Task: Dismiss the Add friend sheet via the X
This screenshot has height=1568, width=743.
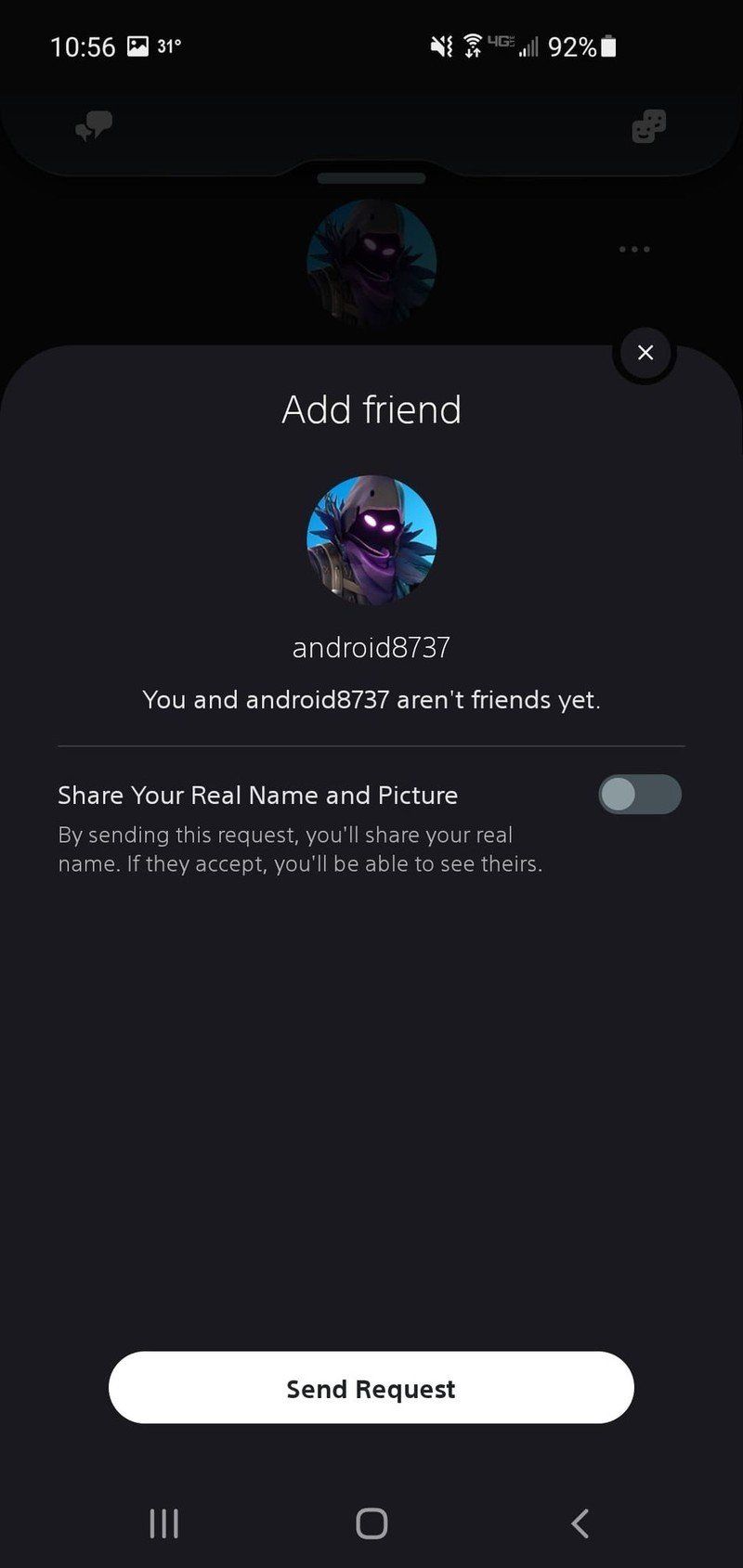Action: pyautogui.click(x=645, y=353)
